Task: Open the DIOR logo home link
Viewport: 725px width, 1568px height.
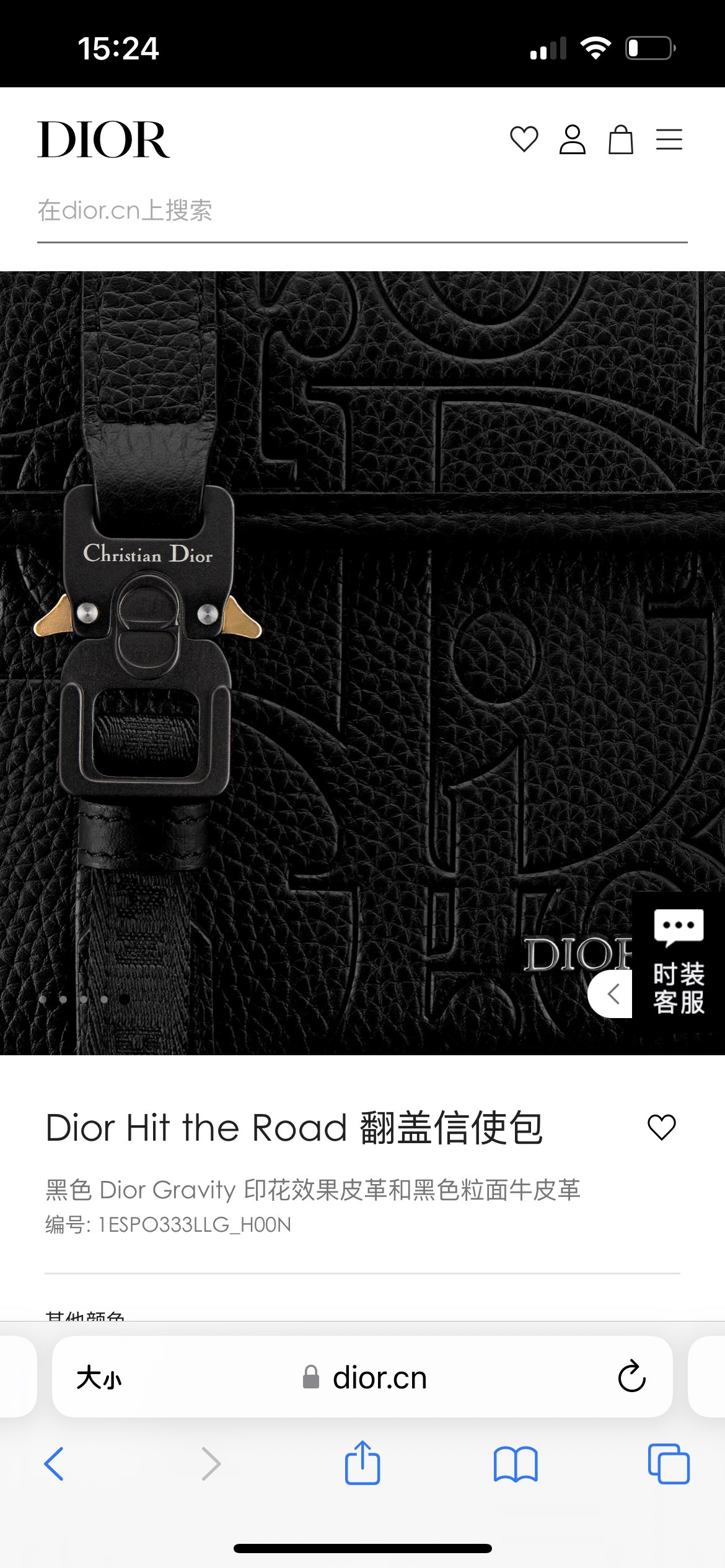Action: 103,140
